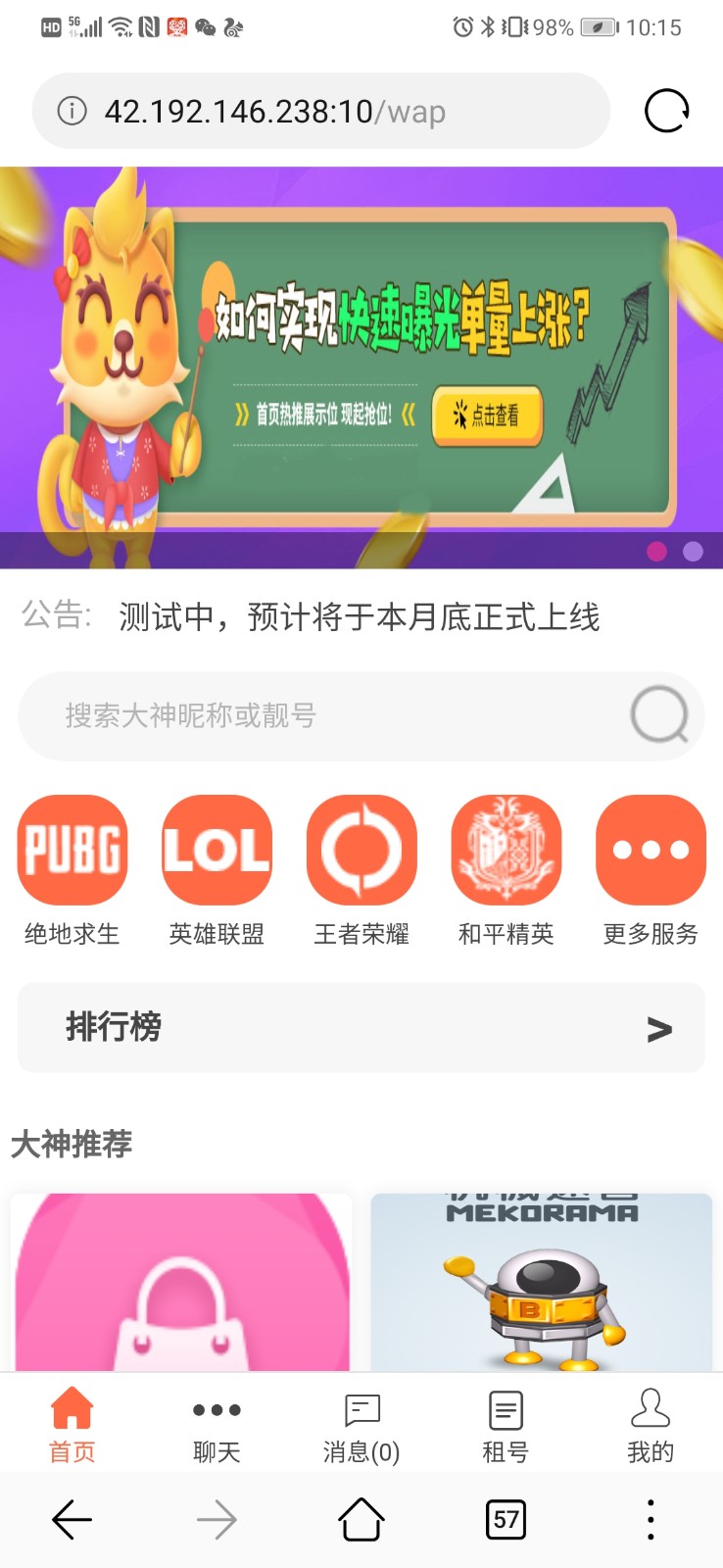Switch to the 聊天 tab
Viewport: 723px width, 1568px height.
[x=217, y=1426]
